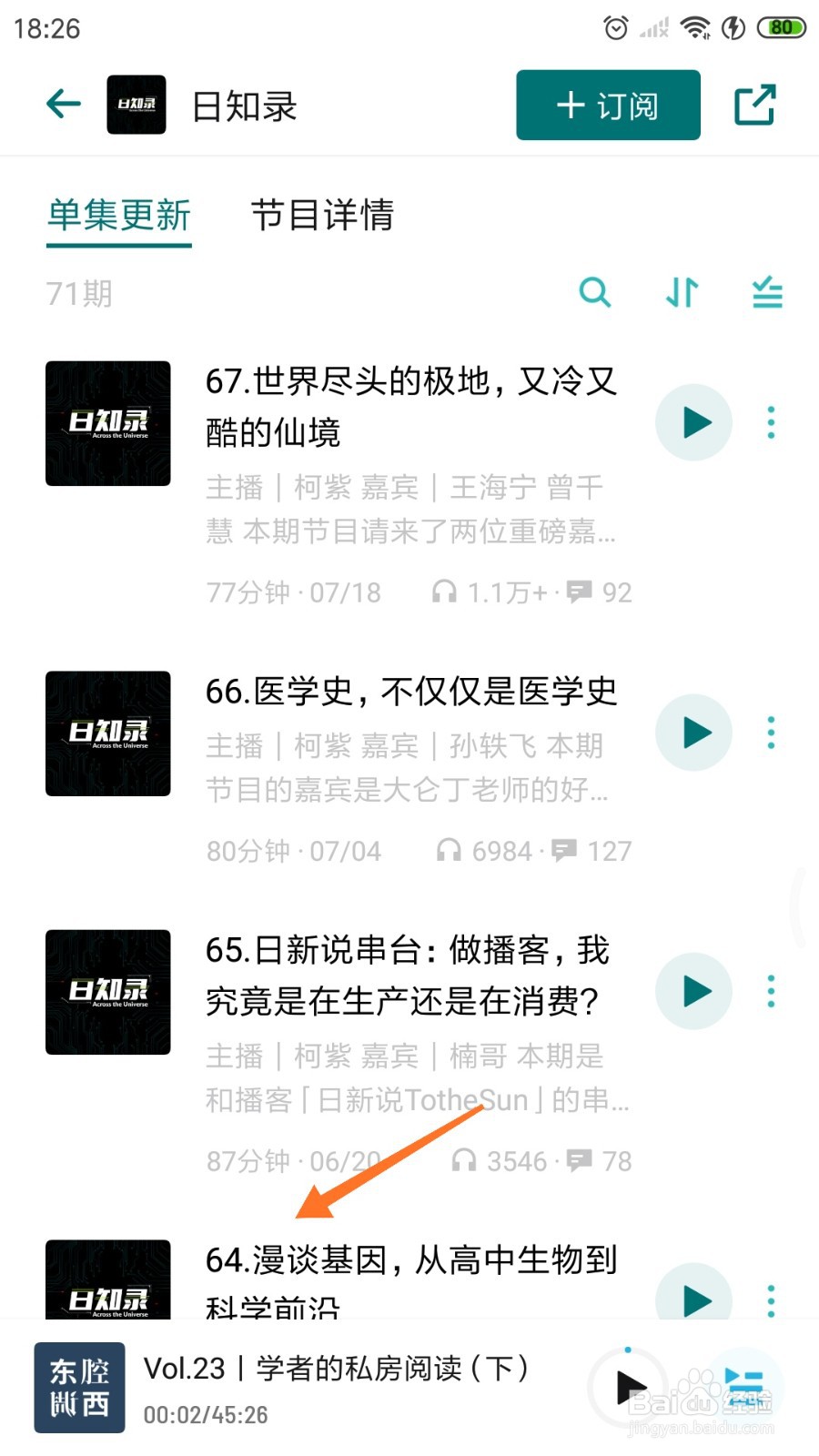Tap the 日知录 podcast cover icon in the header
Viewport: 819px width, 1456px height.
click(x=136, y=104)
